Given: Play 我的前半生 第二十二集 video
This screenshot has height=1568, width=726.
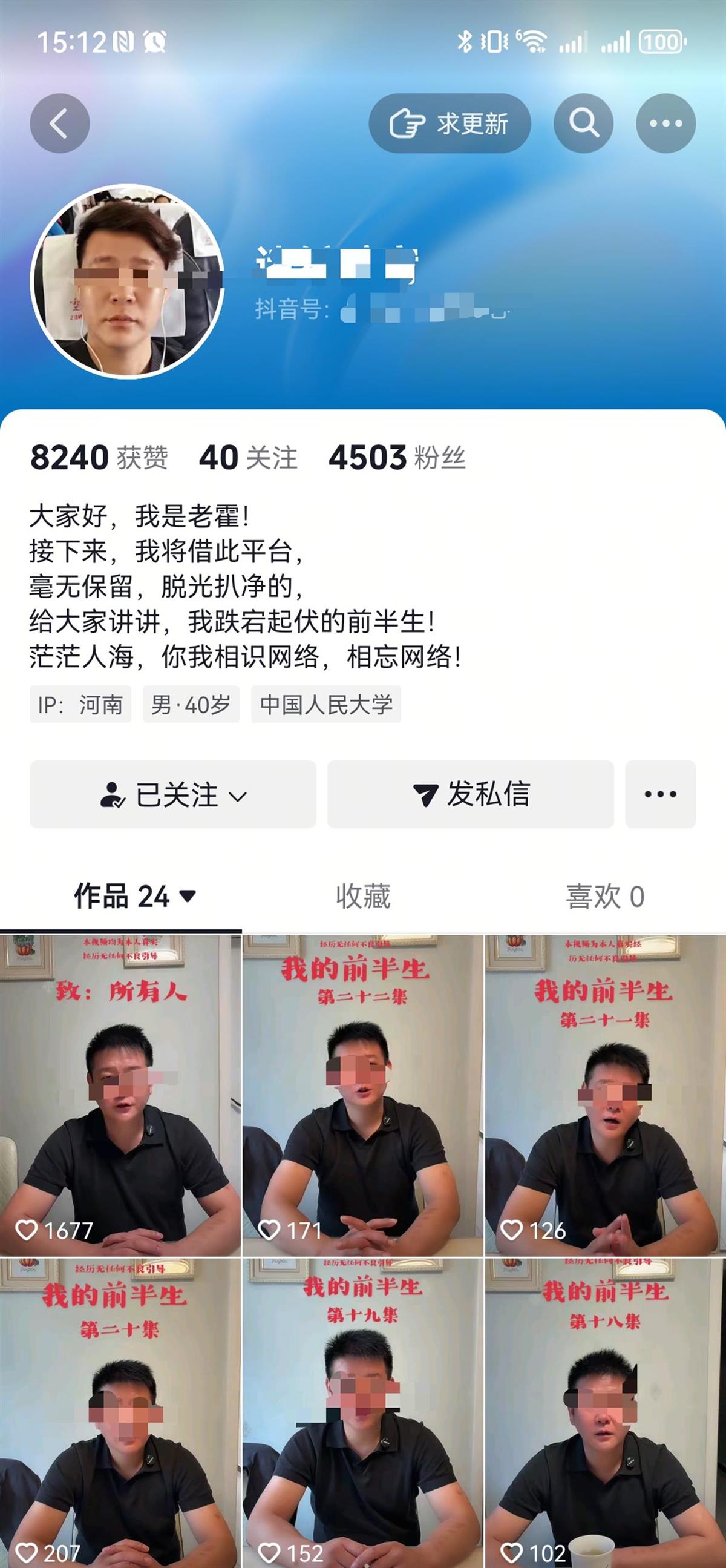Looking at the screenshot, I should pos(362,1096).
